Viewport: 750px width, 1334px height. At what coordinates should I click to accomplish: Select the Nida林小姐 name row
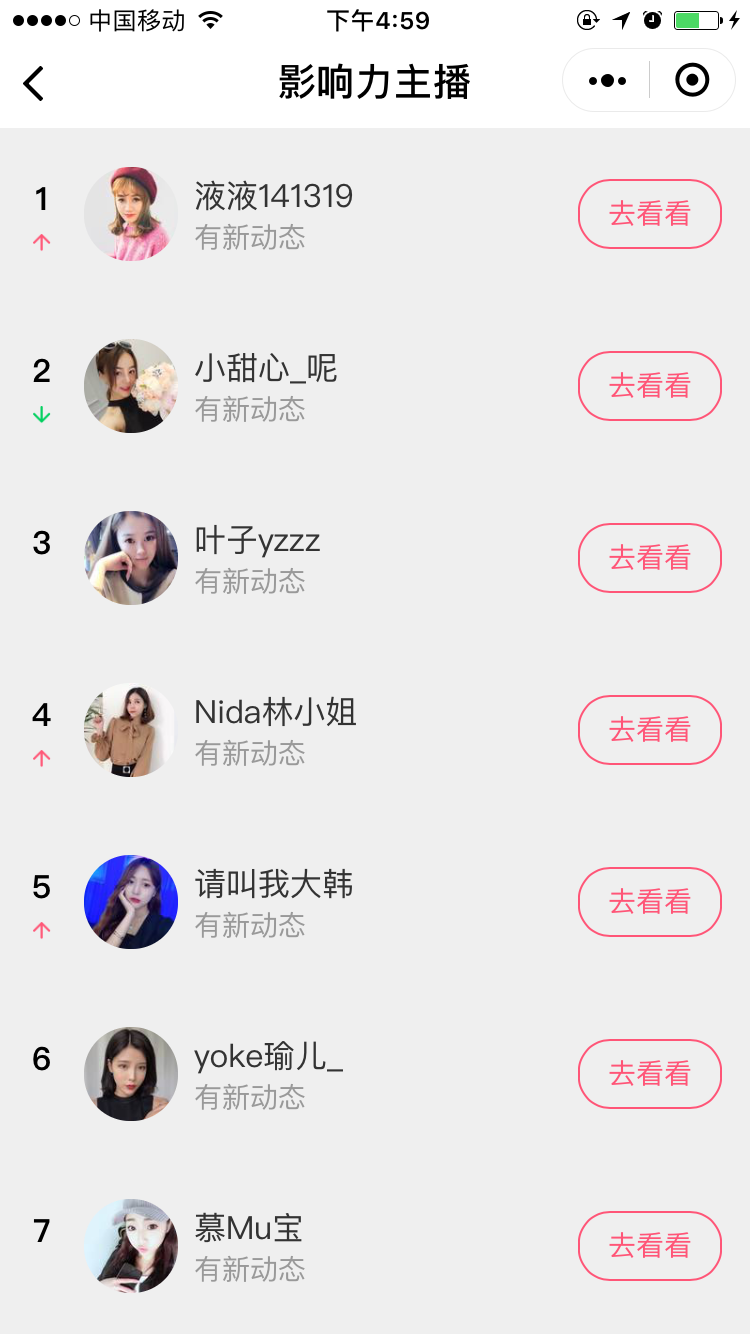click(x=275, y=713)
